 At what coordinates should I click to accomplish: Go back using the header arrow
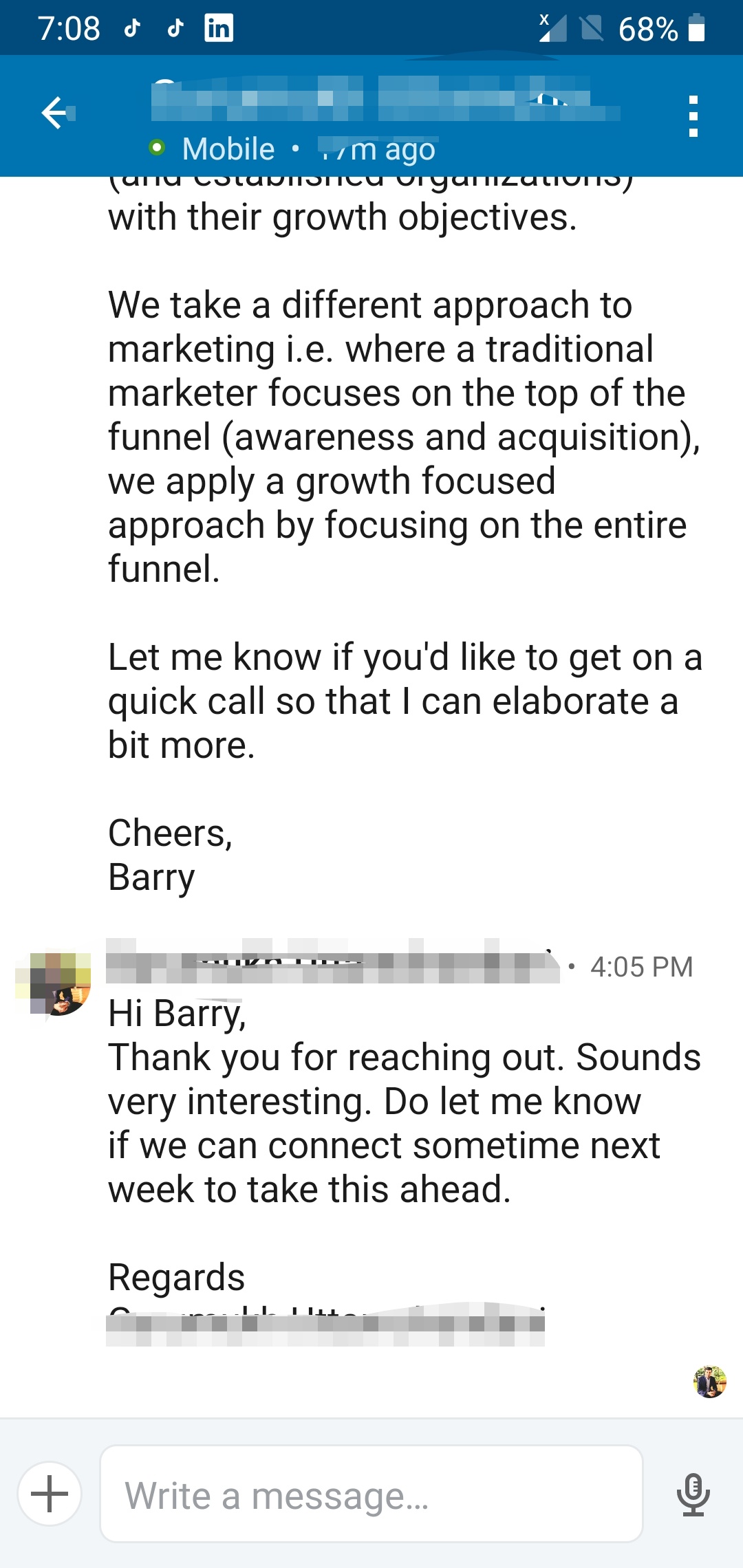pos(56,113)
